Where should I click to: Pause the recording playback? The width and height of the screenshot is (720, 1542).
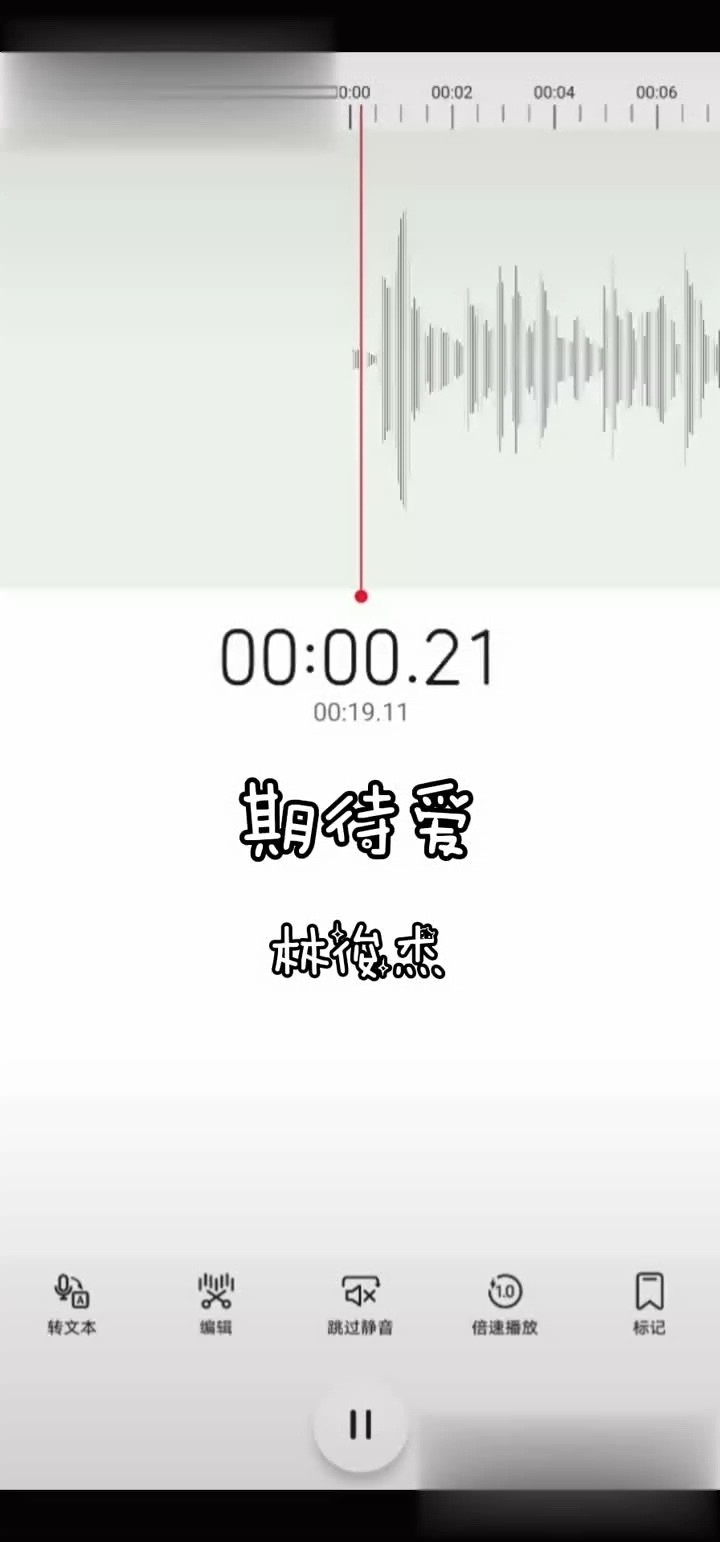pyautogui.click(x=360, y=1424)
